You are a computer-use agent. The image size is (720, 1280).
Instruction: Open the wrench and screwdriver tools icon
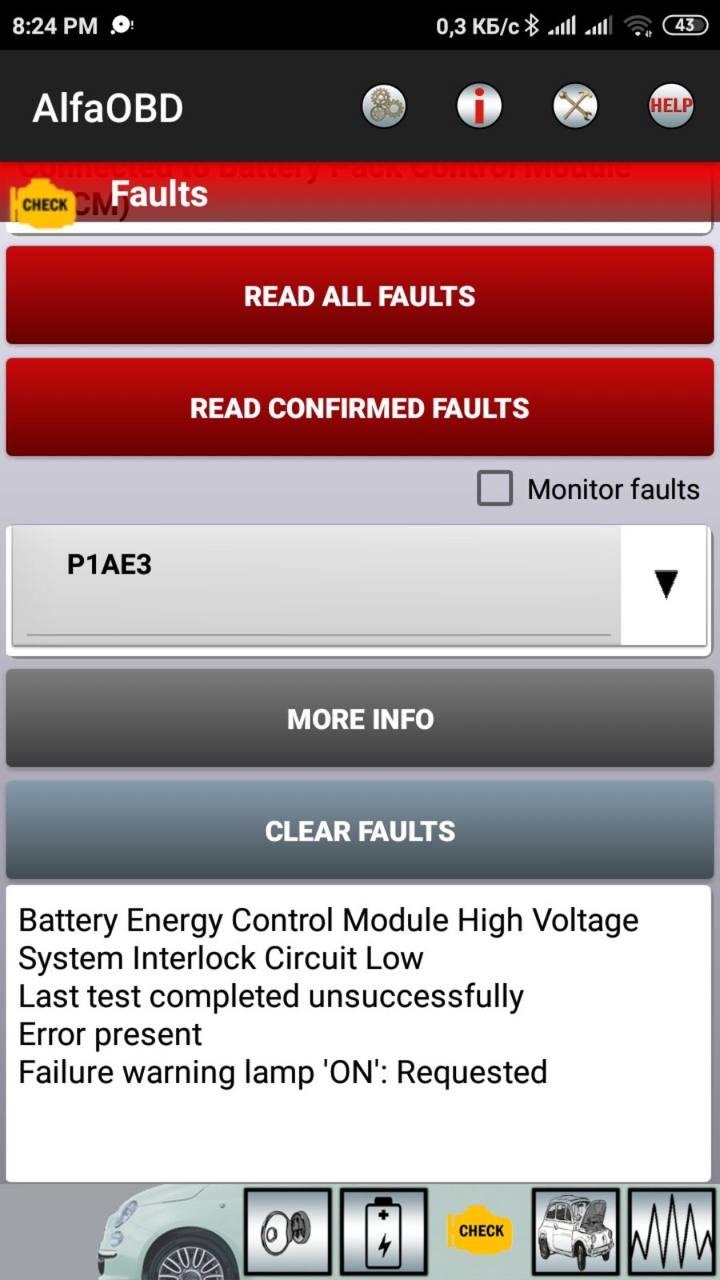click(575, 105)
